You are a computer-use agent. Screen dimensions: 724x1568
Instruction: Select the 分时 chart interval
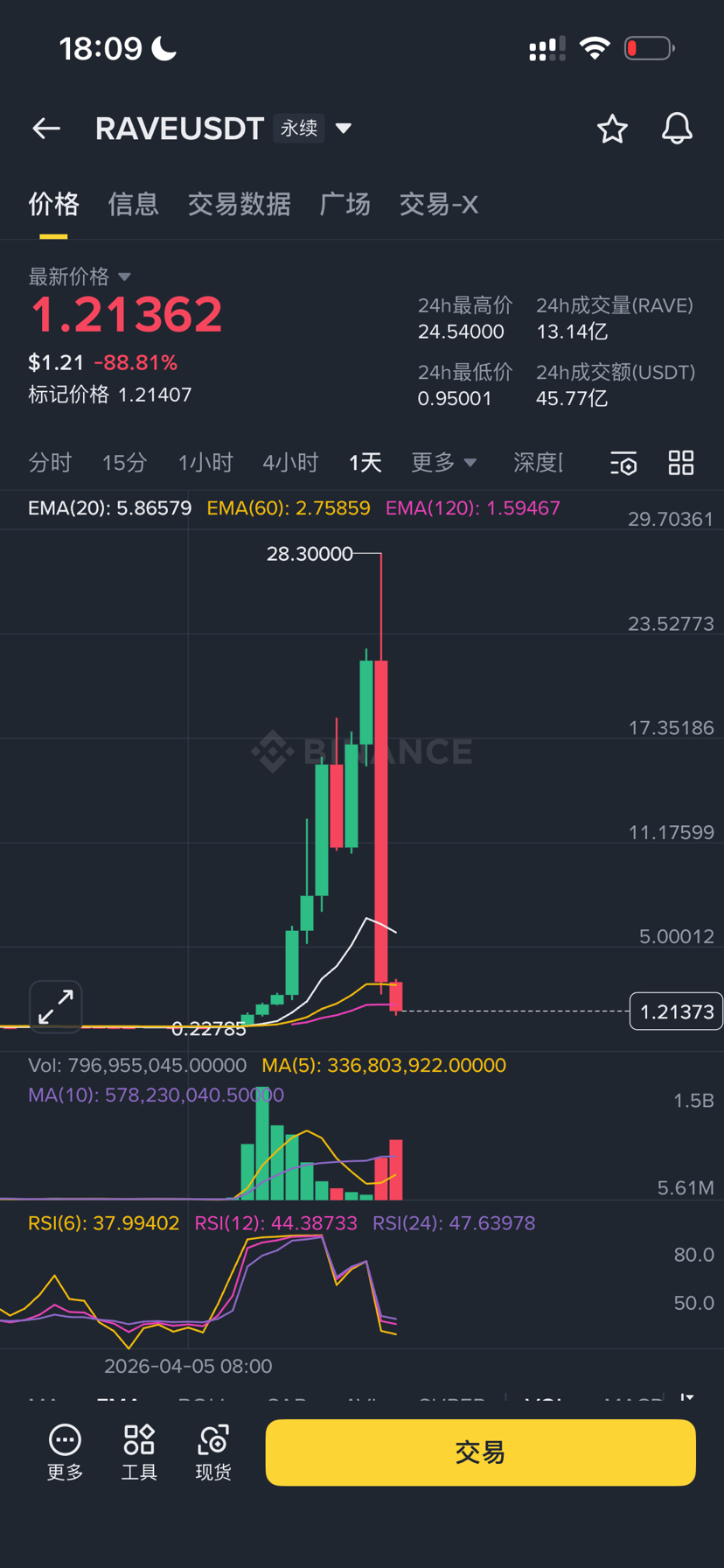tap(50, 462)
